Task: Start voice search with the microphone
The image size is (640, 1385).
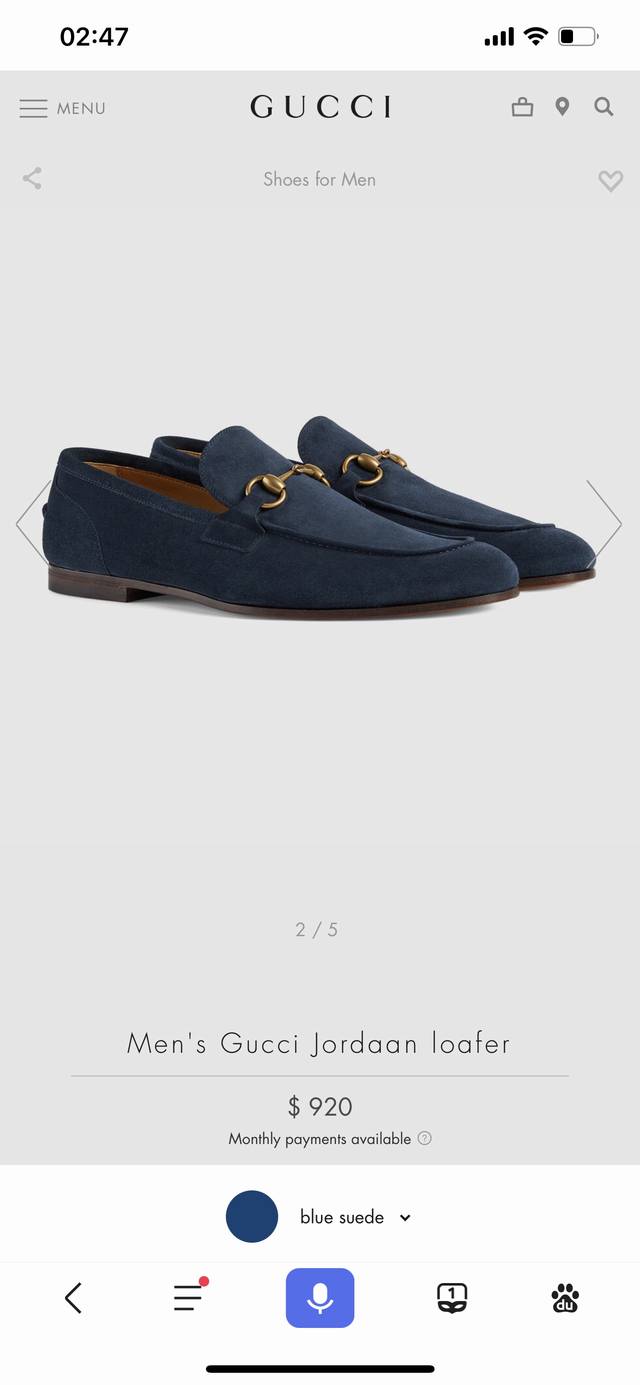Action: (x=320, y=1298)
